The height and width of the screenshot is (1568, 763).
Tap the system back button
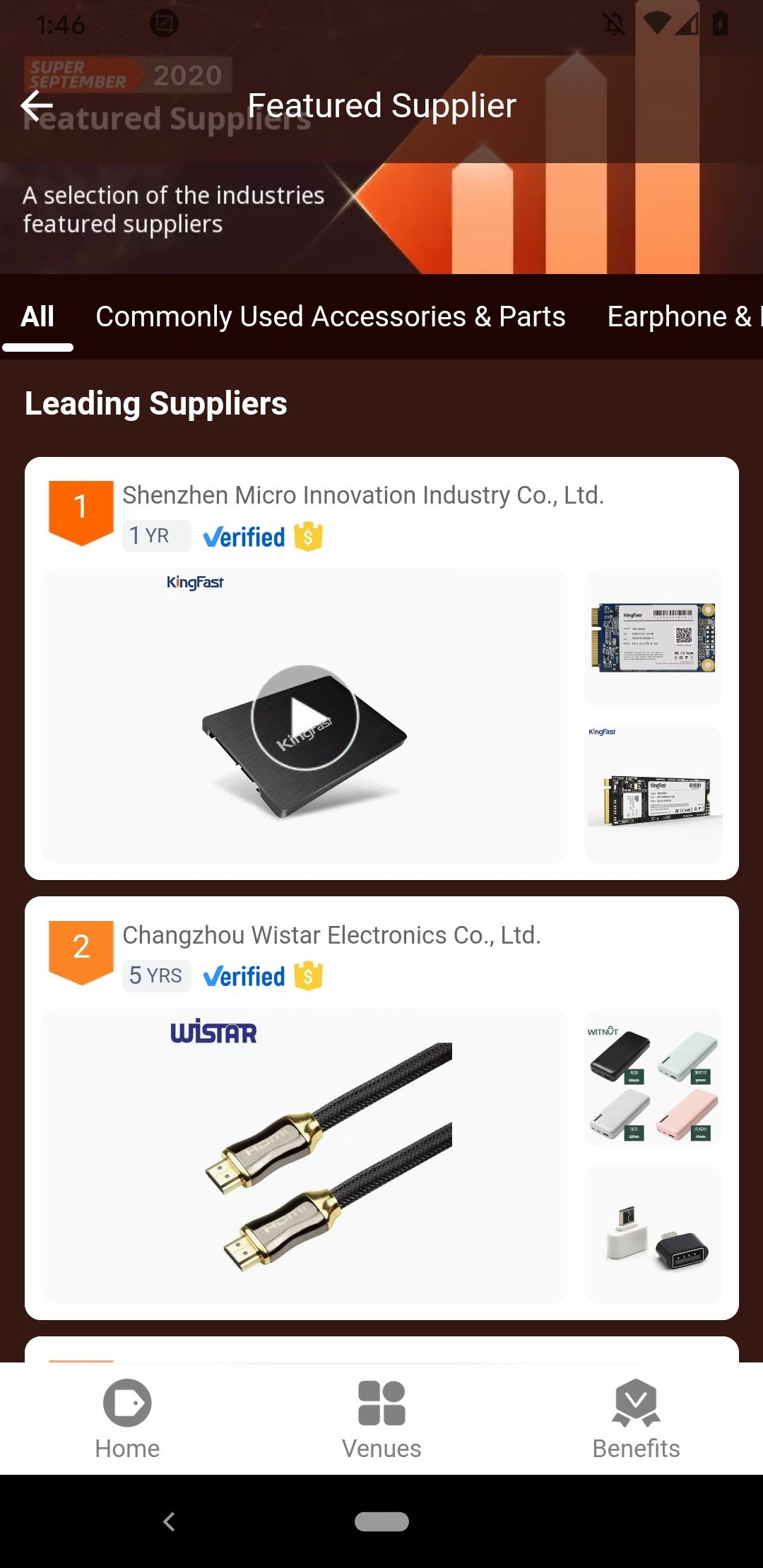169,1521
